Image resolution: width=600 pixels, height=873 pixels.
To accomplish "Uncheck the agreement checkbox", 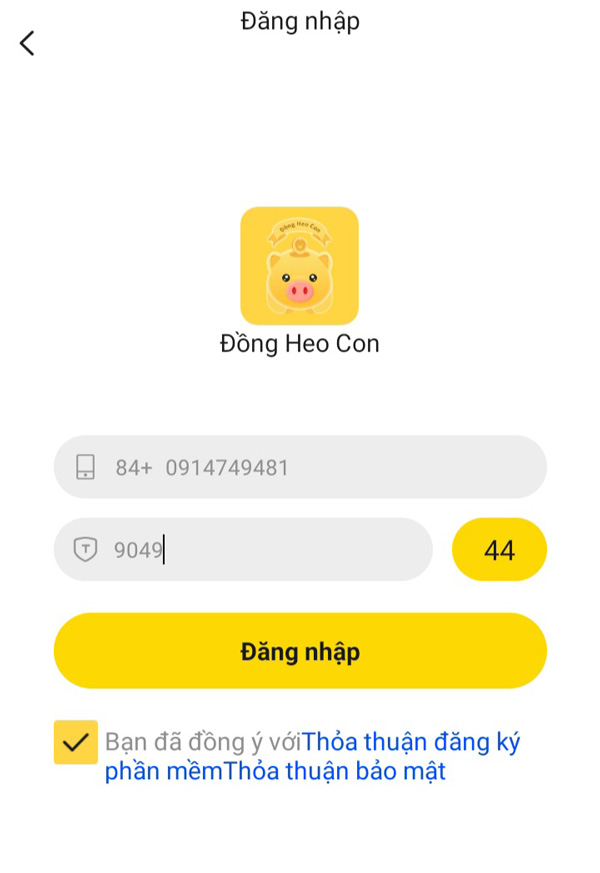I will coord(76,742).
